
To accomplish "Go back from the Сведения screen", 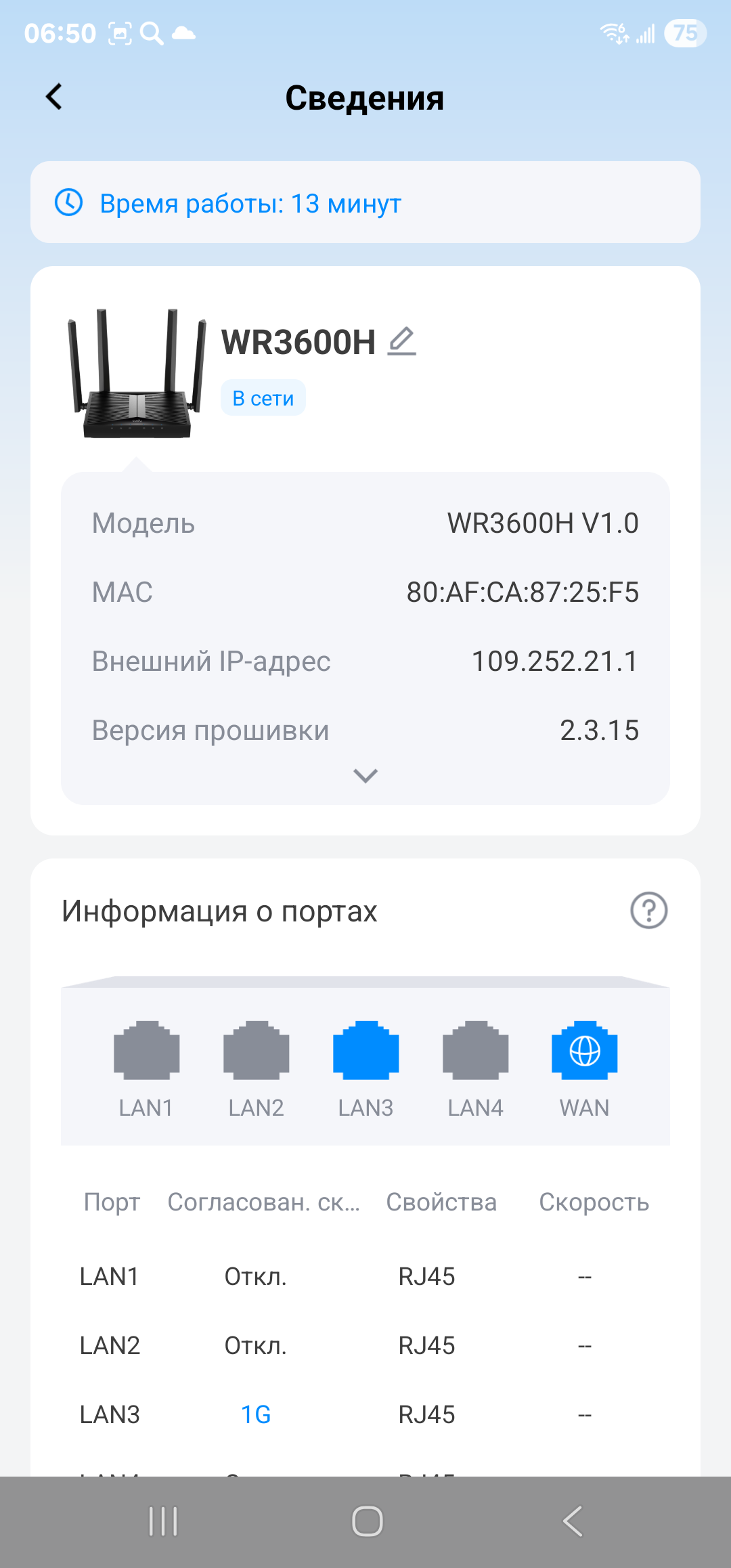I will tap(54, 97).
